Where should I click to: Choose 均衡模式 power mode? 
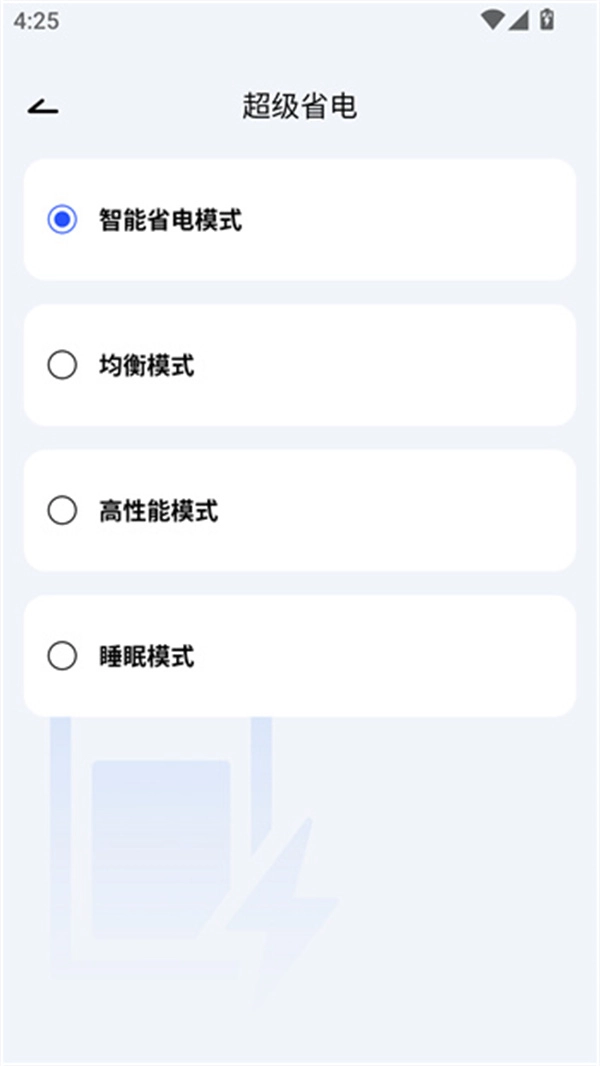coord(62,366)
